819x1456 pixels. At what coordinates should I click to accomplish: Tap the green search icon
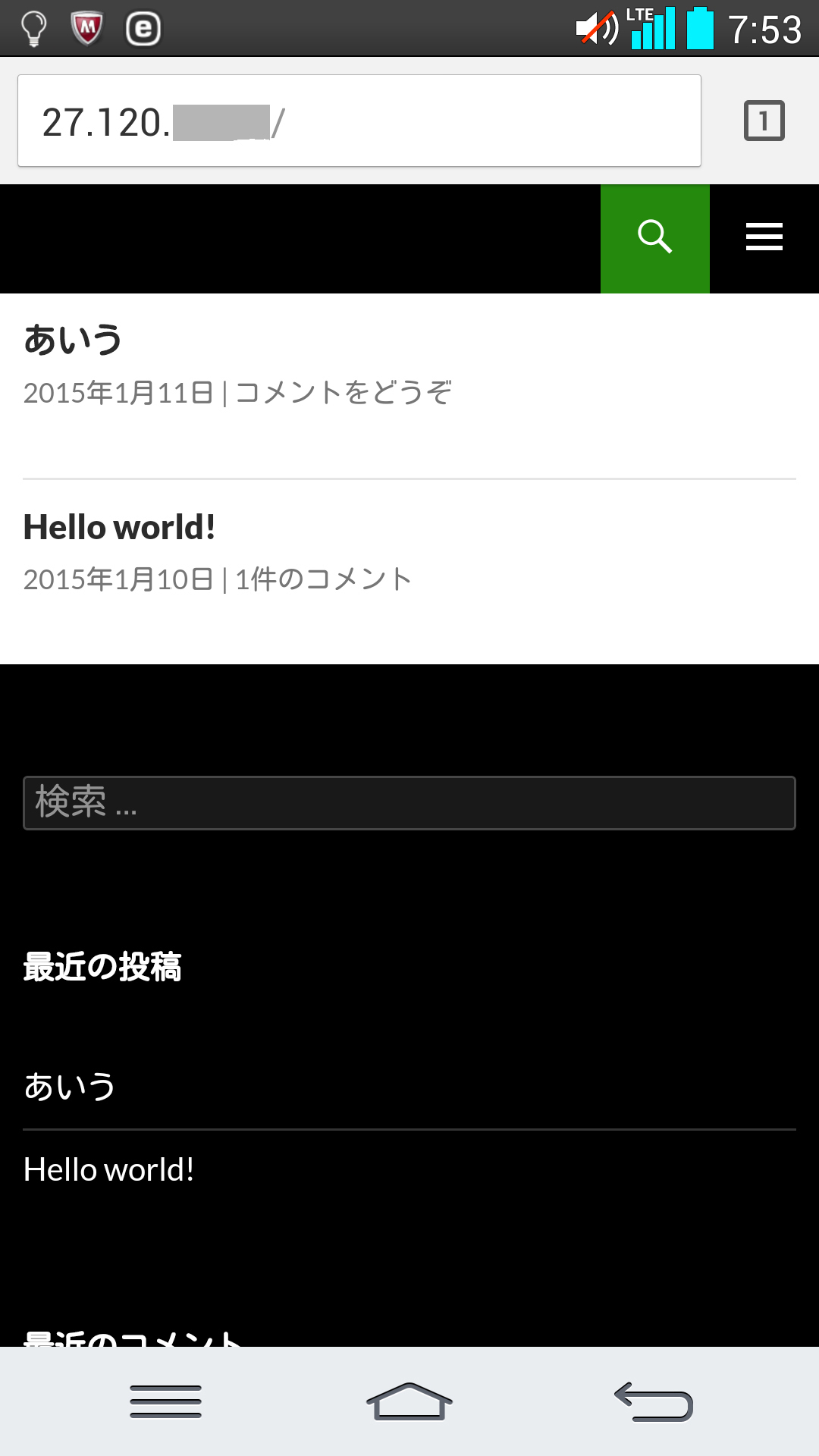(654, 238)
